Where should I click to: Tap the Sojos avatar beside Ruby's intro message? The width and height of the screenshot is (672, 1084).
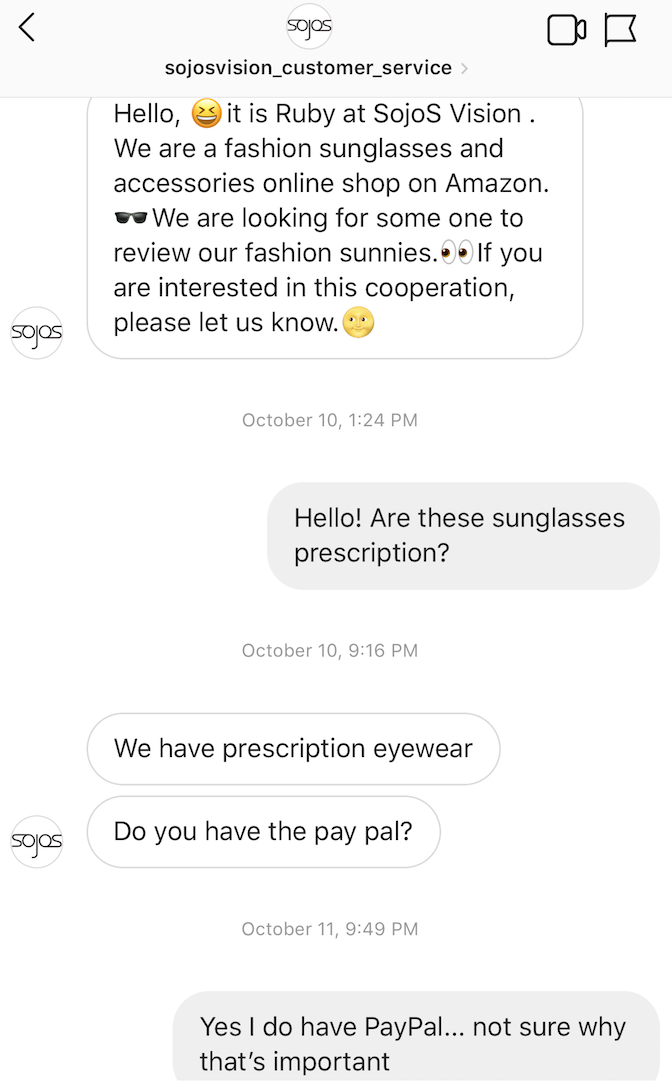coord(37,333)
